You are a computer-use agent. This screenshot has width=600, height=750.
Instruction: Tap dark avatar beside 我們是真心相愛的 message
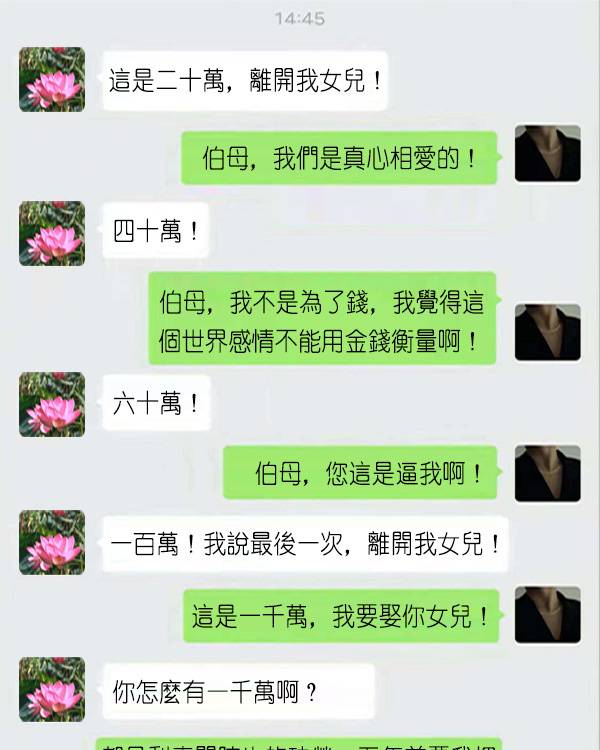coord(547,153)
